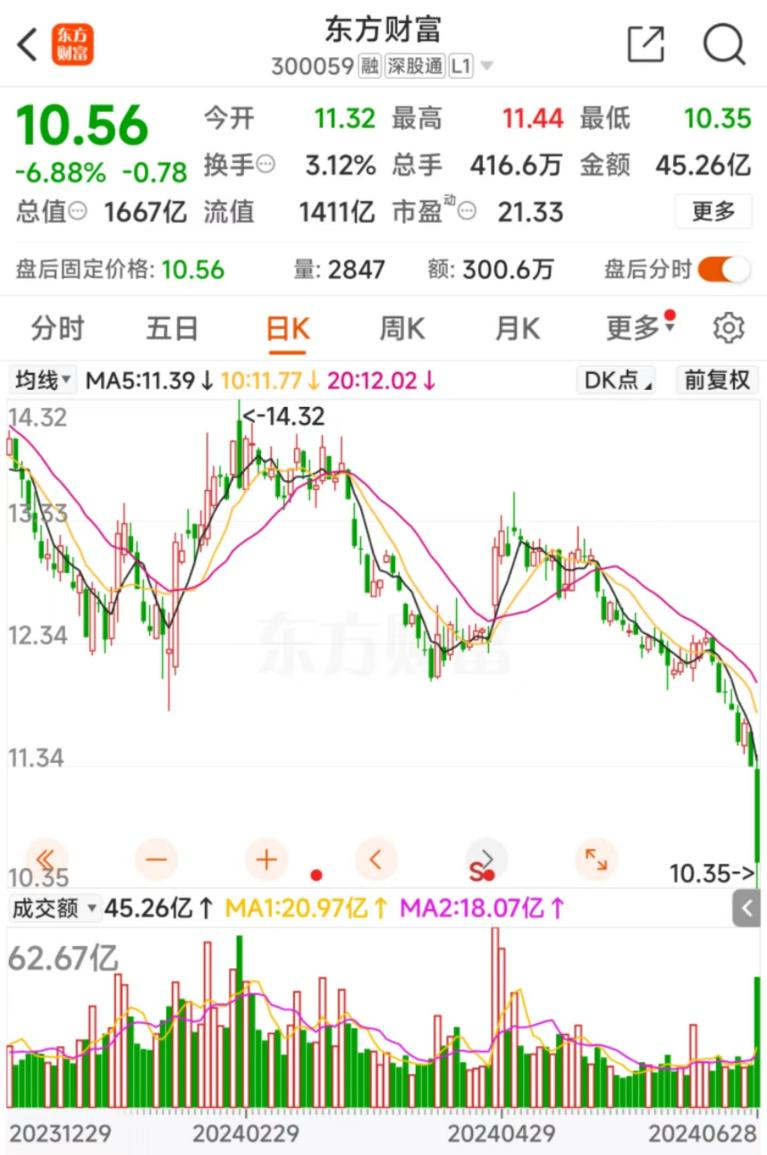Move chart left one step
The width and height of the screenshot is (767, 1155).
[376, 859]
